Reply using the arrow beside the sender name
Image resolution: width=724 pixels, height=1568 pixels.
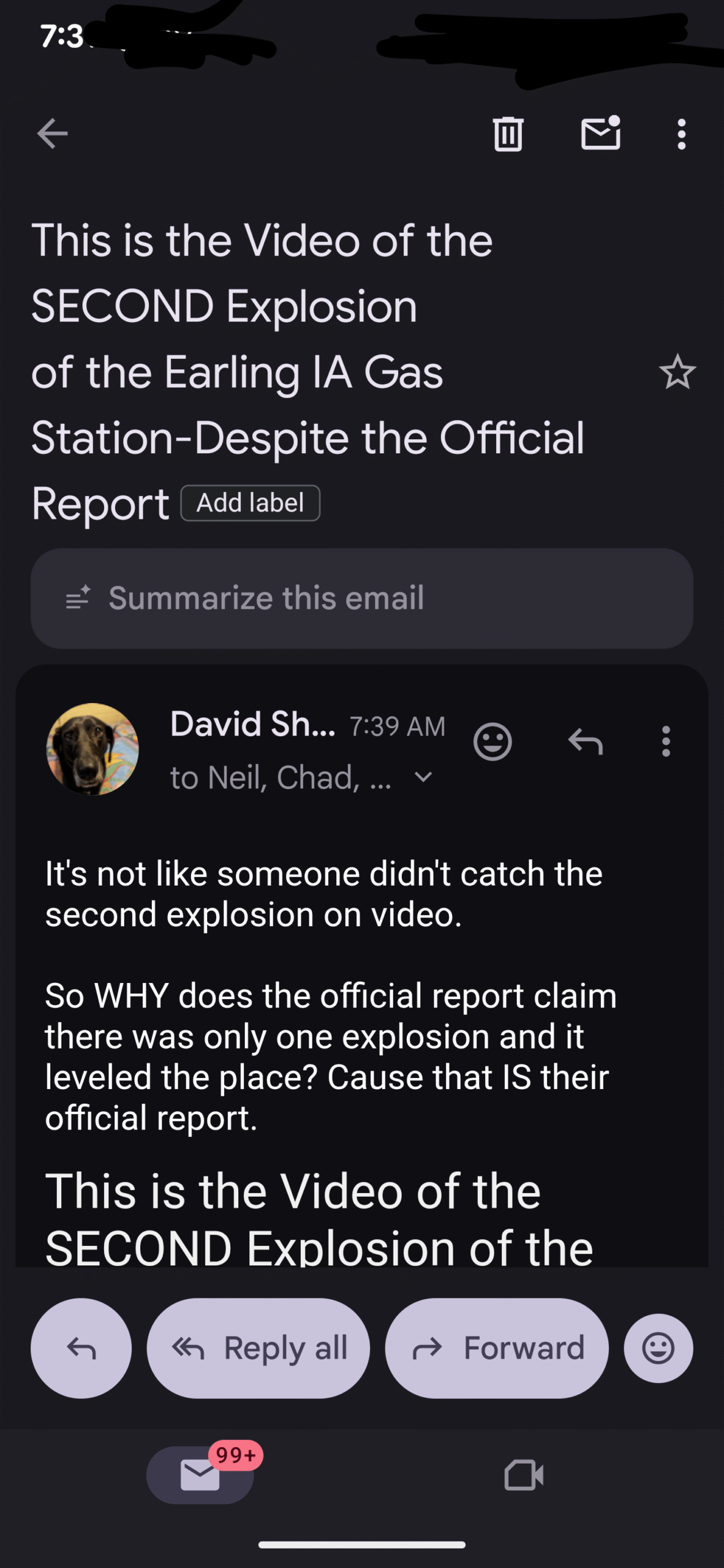tap(586, 742)
